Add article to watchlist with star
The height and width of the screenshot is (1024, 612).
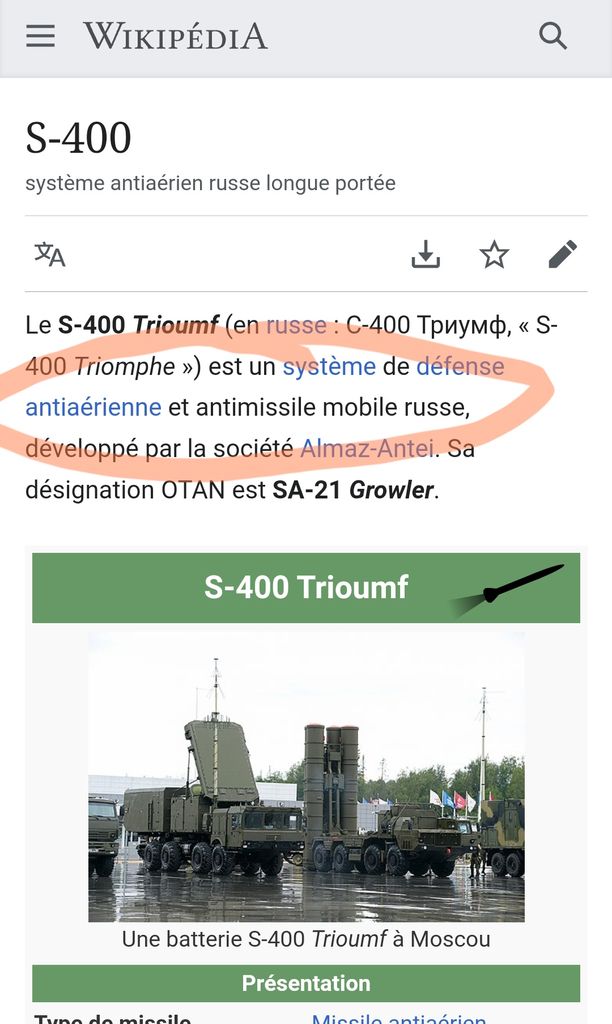(x=494, y=254)
